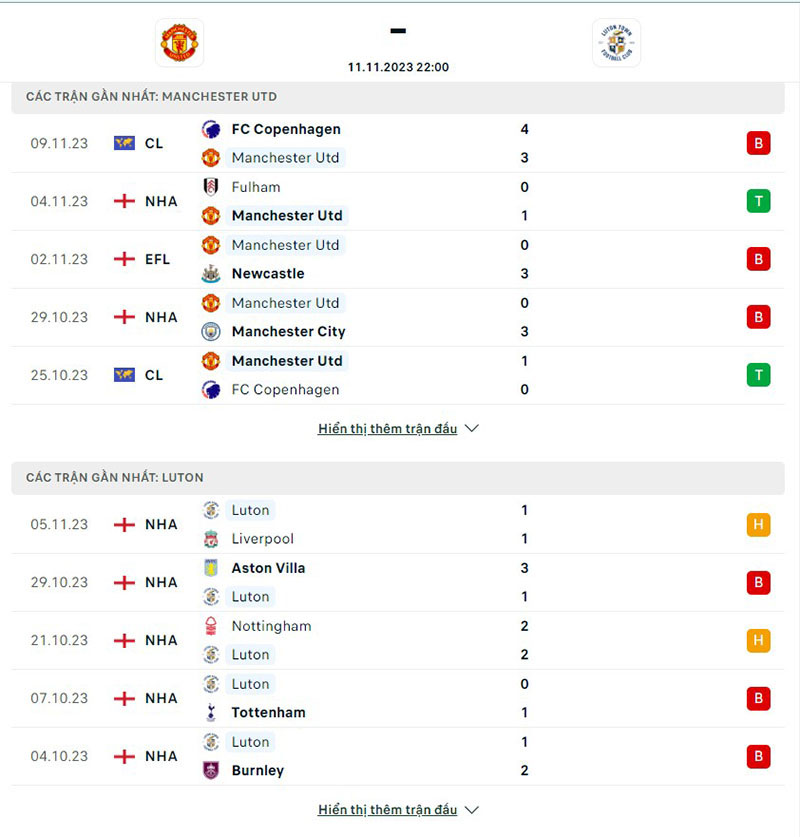This screenshot has width=800, height=837.
Task: Click the chevron under Luton's match list
Action: coord(470,810)
